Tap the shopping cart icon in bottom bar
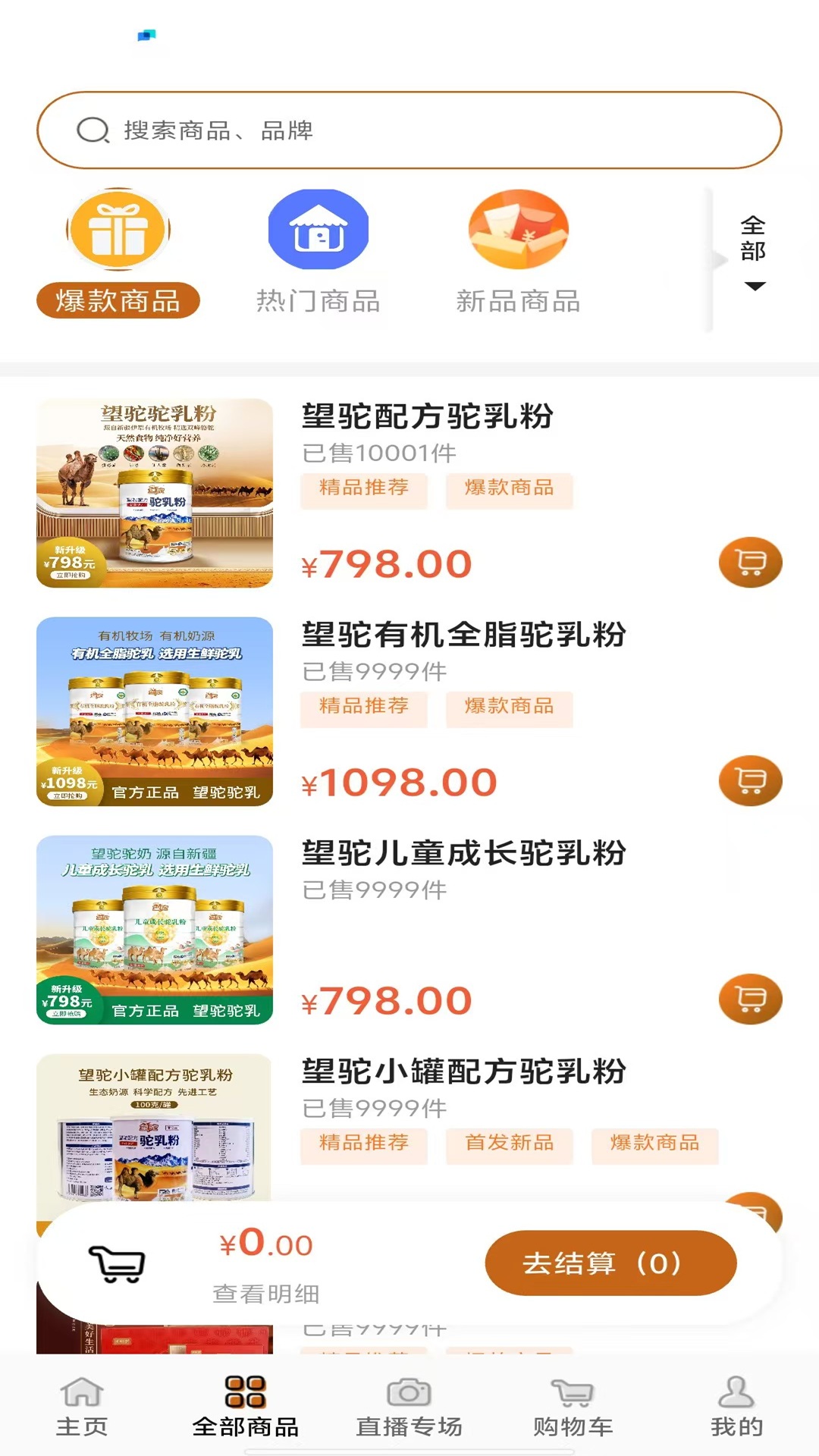 coord(573,1407)
